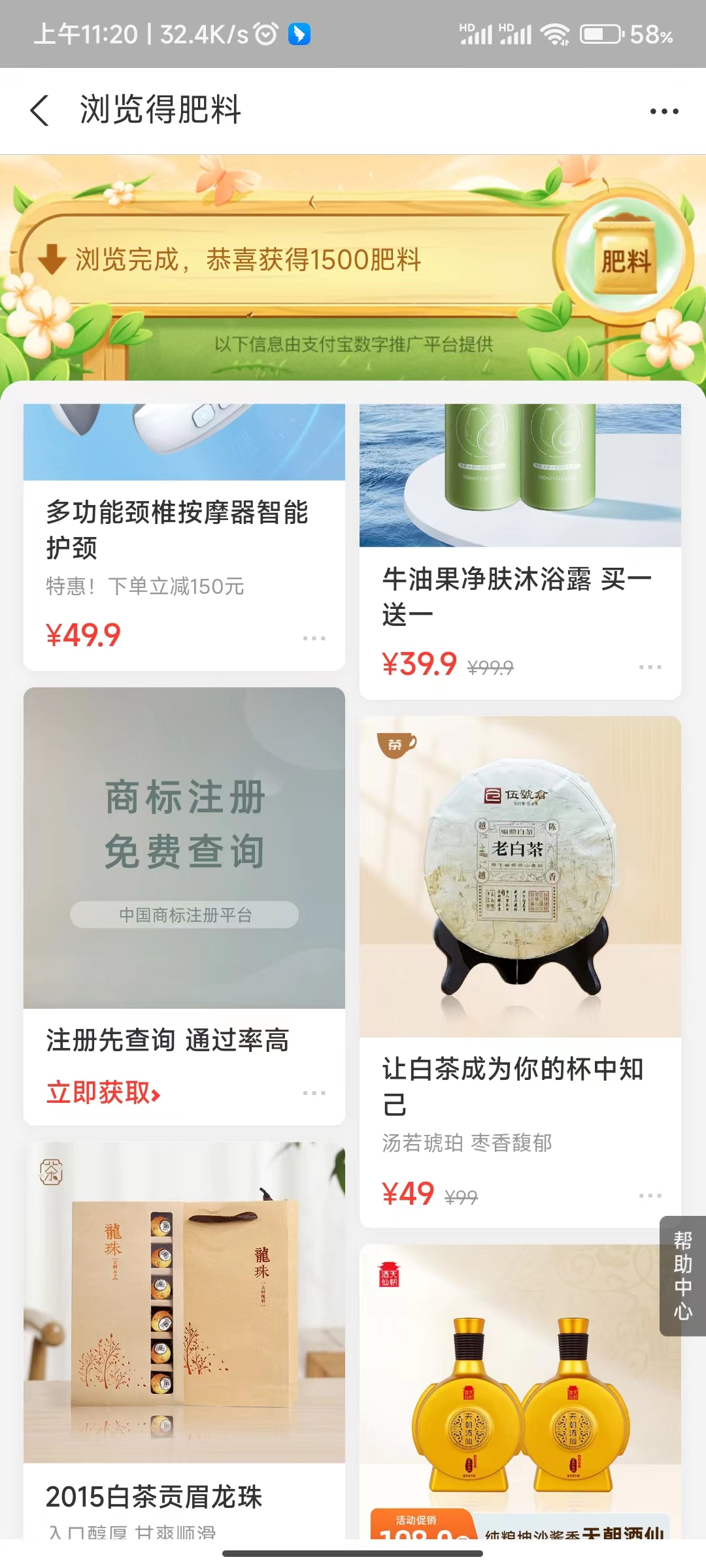The width and height of the screenshot is (706, 1568).
Task: Tap 立即获取 link
Action: click(103, 1092)
